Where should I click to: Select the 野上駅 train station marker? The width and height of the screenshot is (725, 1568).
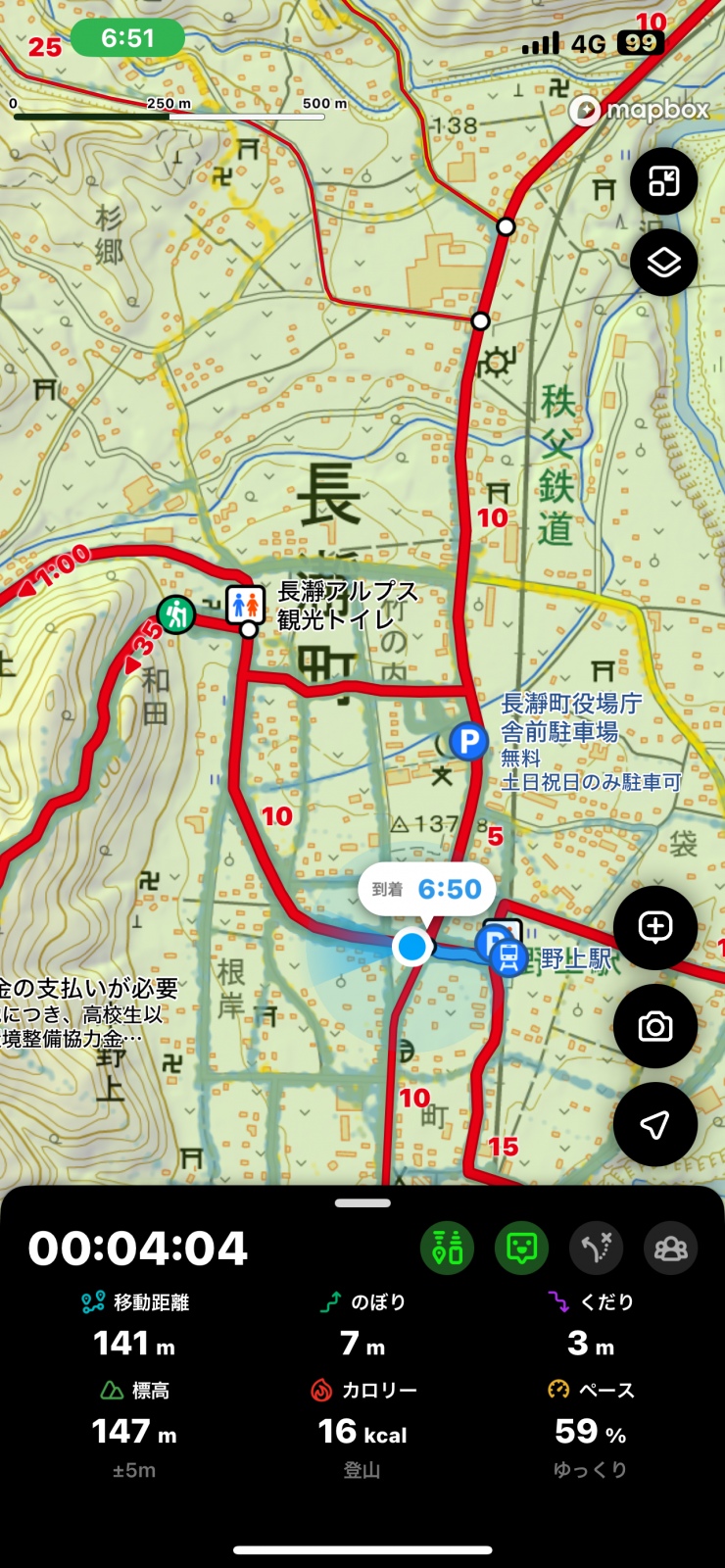(509, 956)
